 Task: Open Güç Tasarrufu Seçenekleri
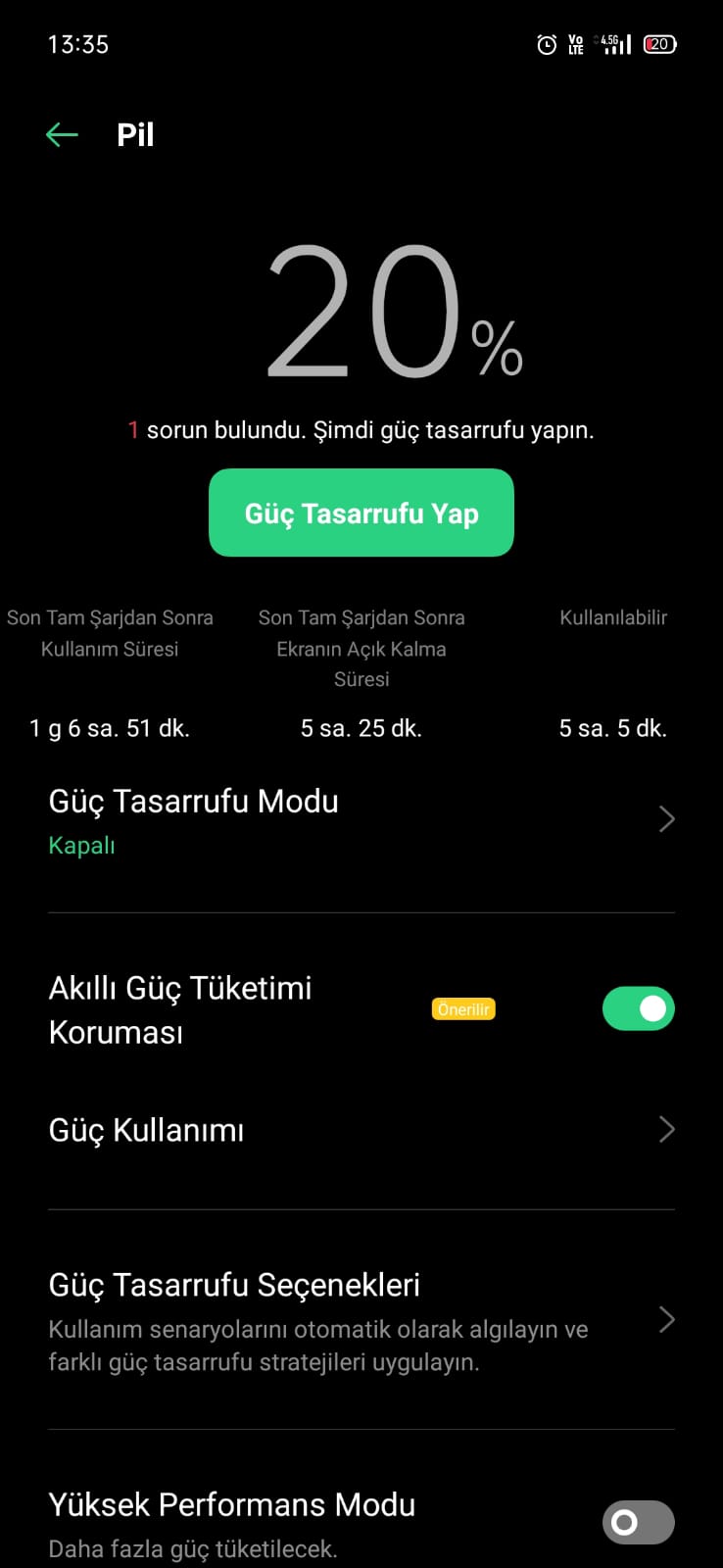tap(361, 1319)
